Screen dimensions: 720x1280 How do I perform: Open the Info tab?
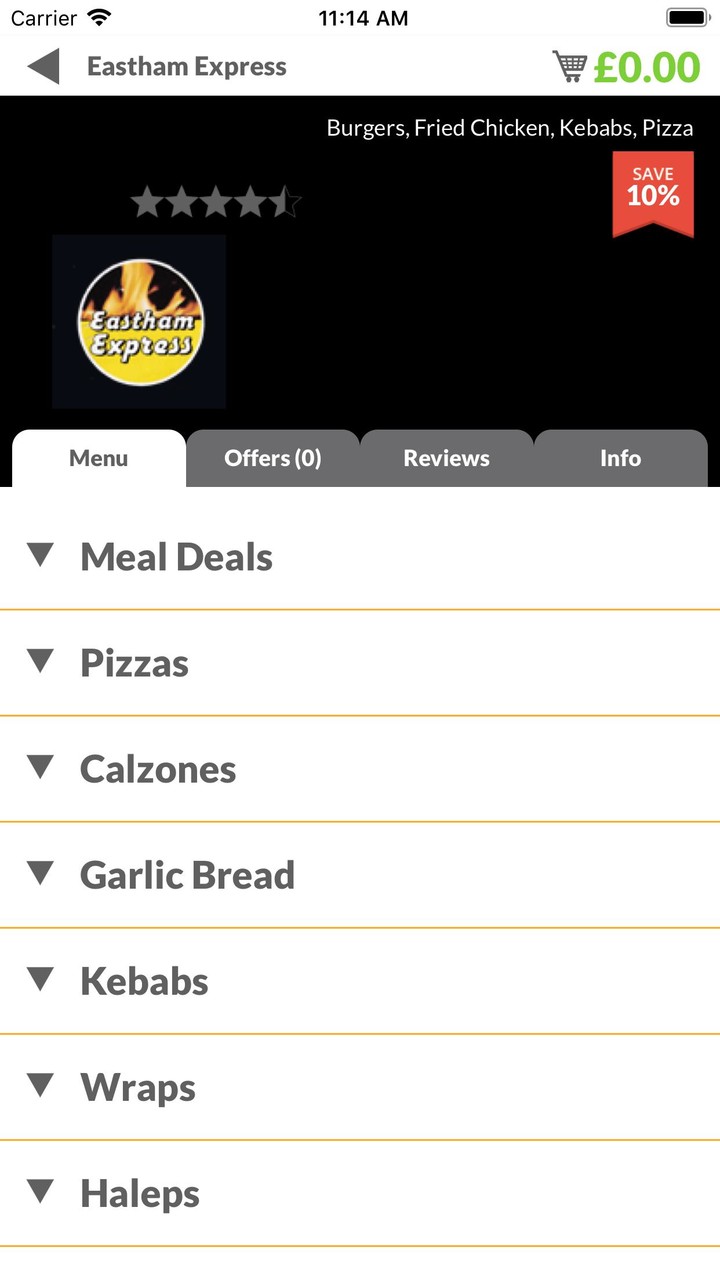[620, 458]
